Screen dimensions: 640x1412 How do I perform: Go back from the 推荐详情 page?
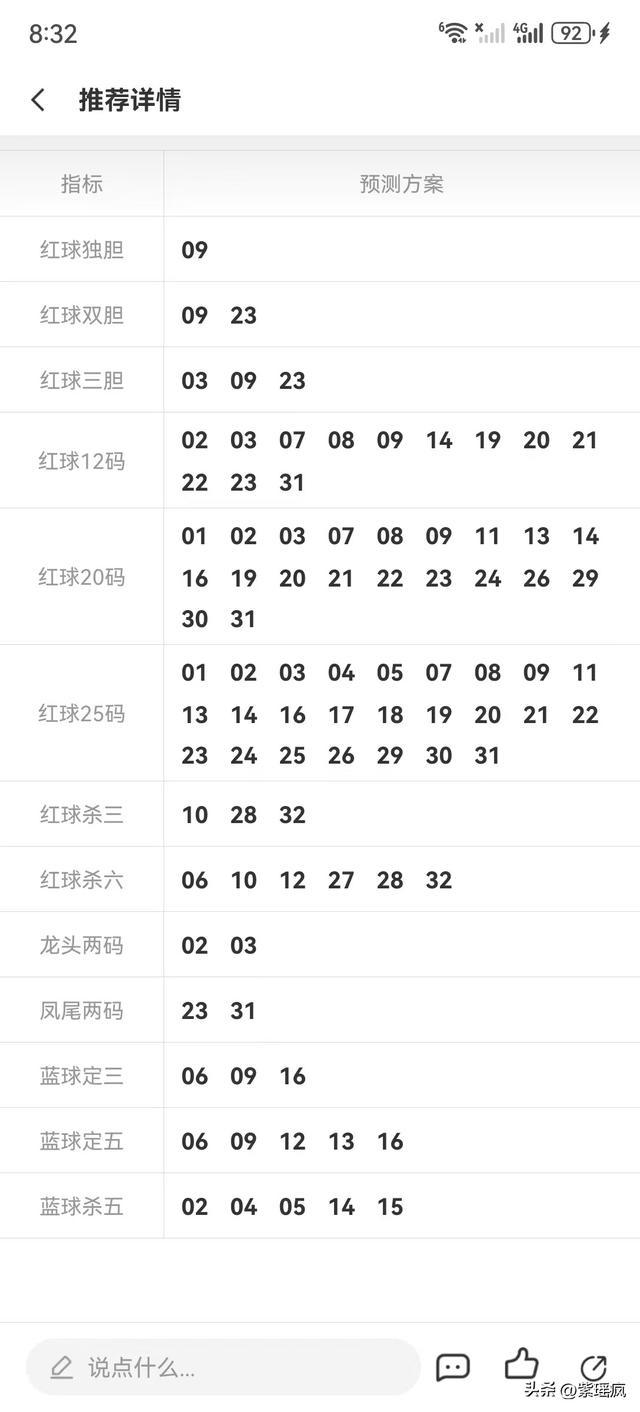[38, 100]
